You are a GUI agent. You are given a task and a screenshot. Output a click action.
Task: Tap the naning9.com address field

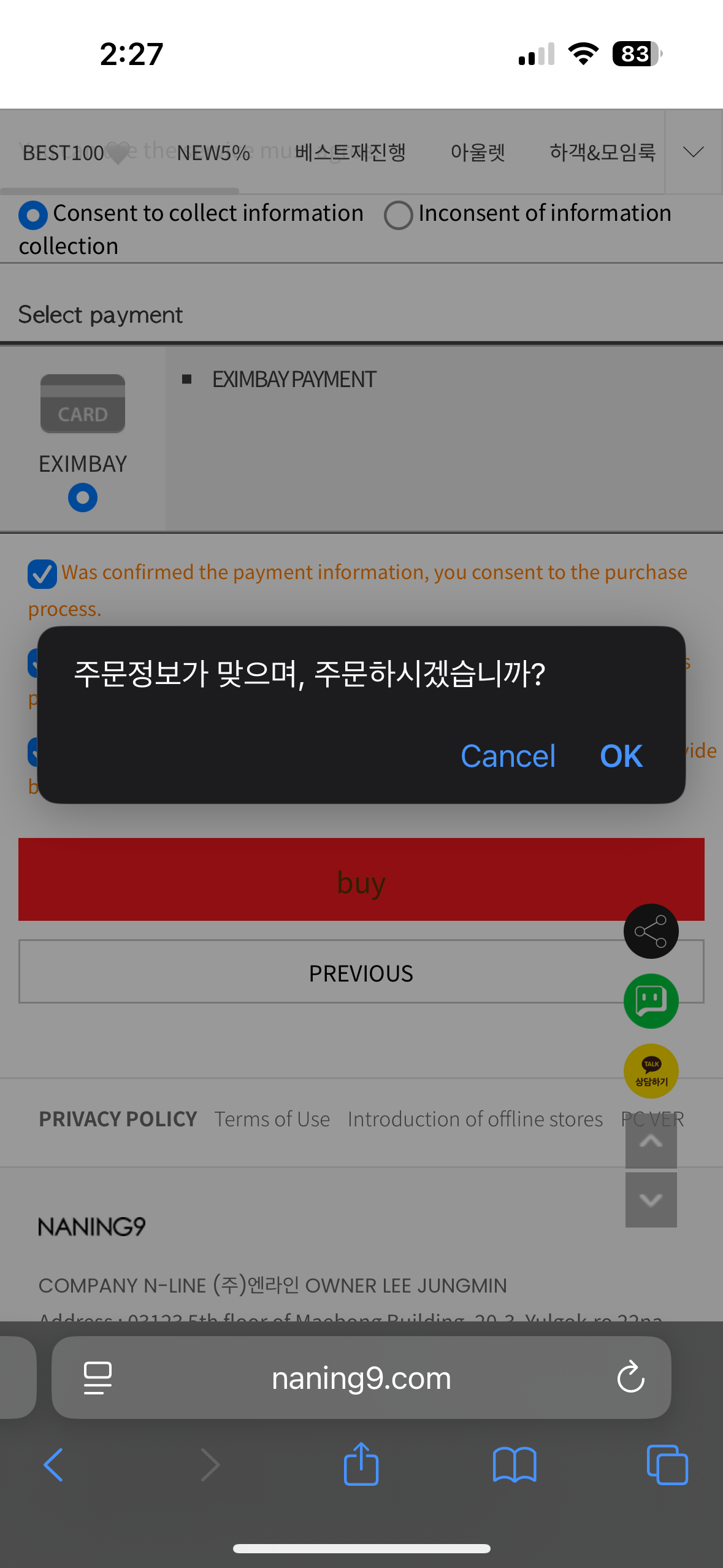pos(361,1378)
